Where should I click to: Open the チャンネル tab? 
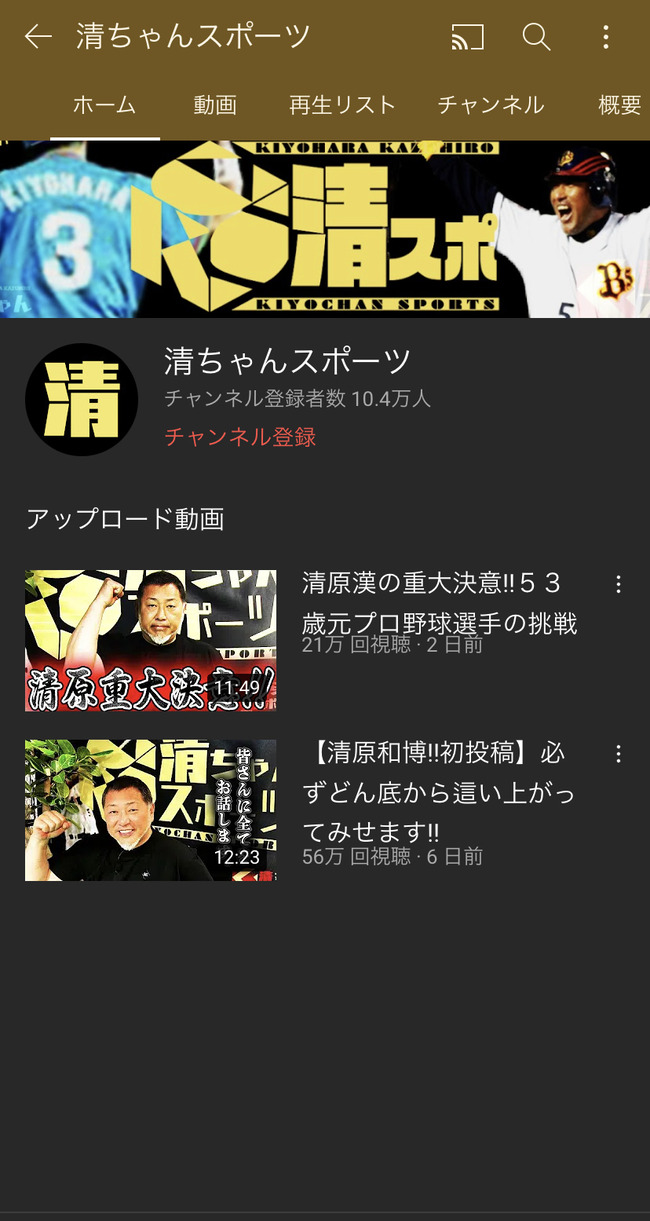click(x=490, y=105)
